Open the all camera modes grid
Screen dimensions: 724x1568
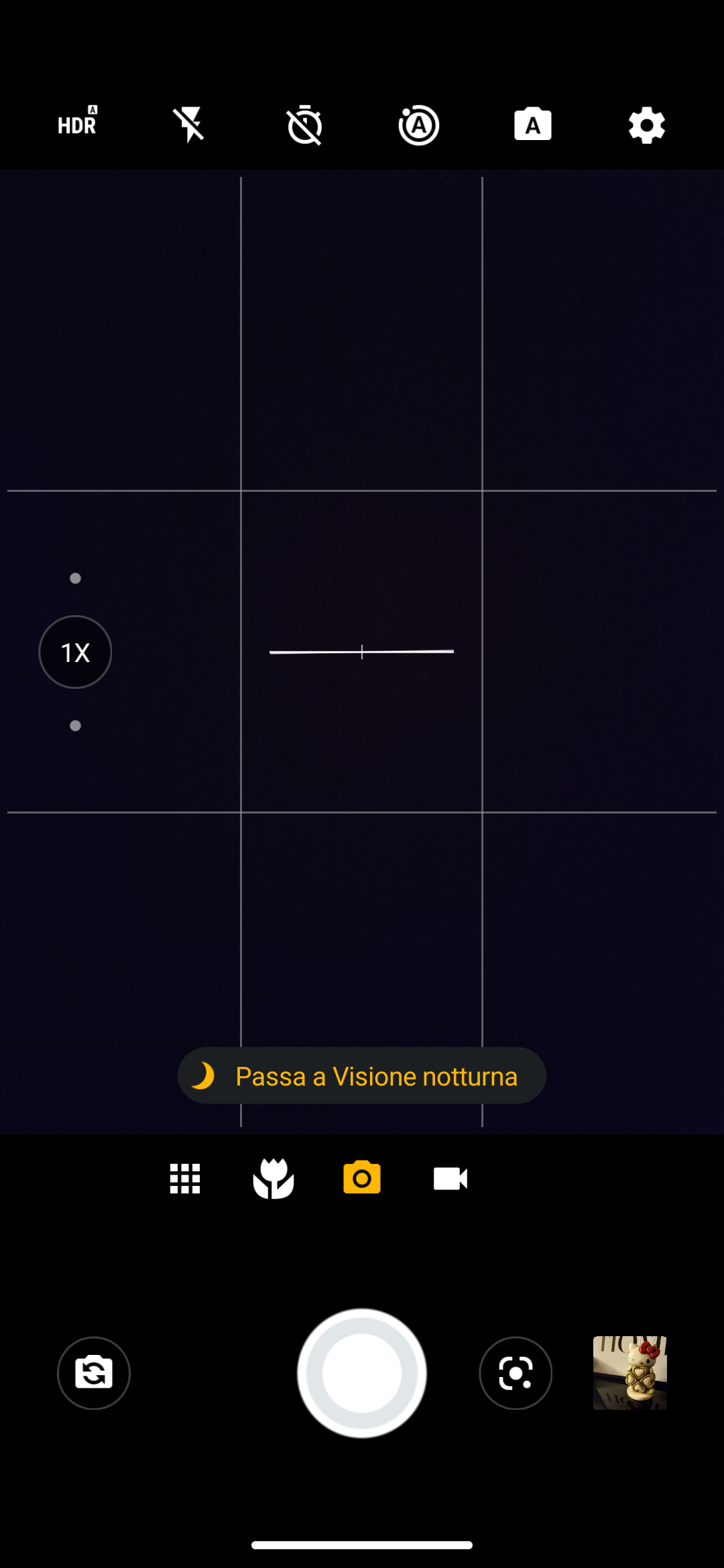tap(185, 1178)
